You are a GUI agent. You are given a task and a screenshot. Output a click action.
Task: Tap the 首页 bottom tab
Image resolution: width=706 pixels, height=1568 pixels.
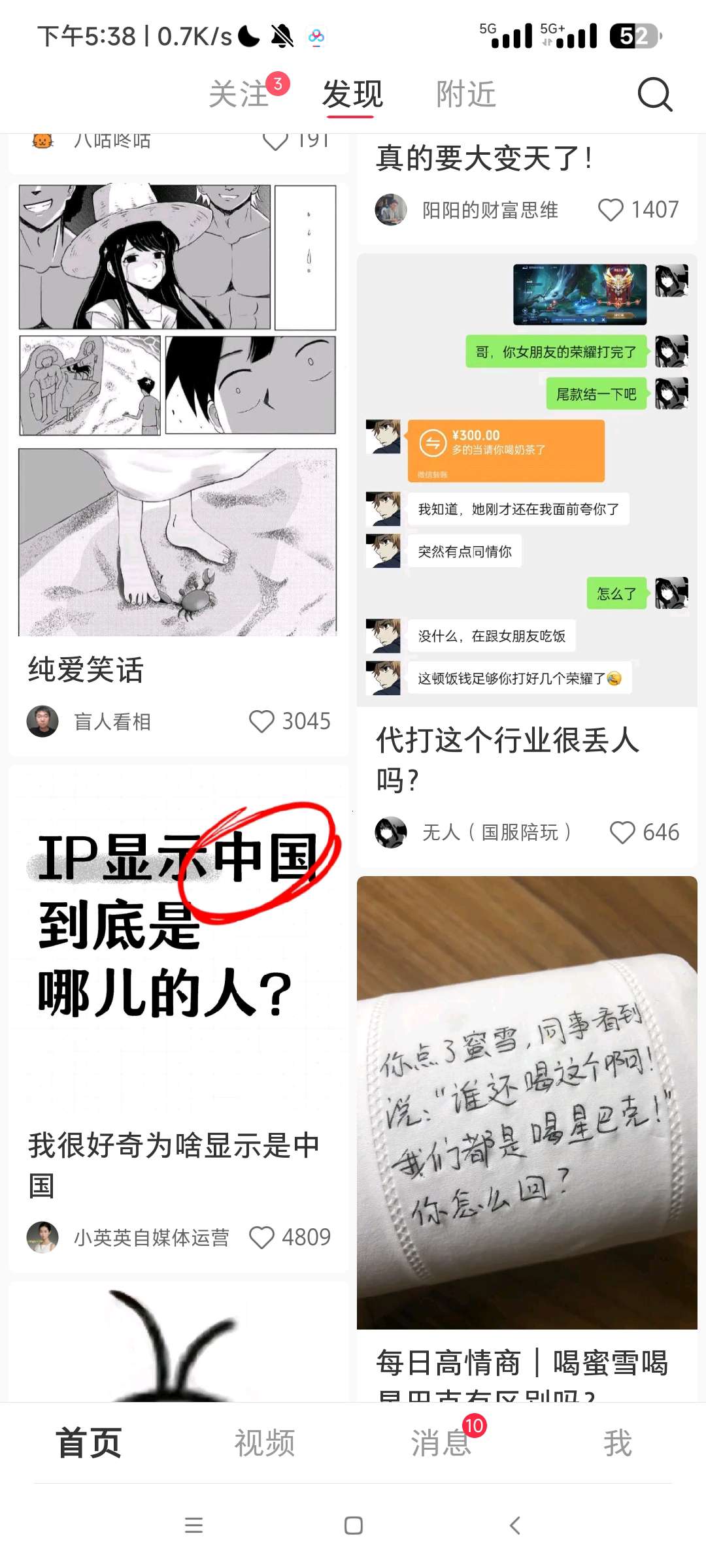tap(88, 1443)
